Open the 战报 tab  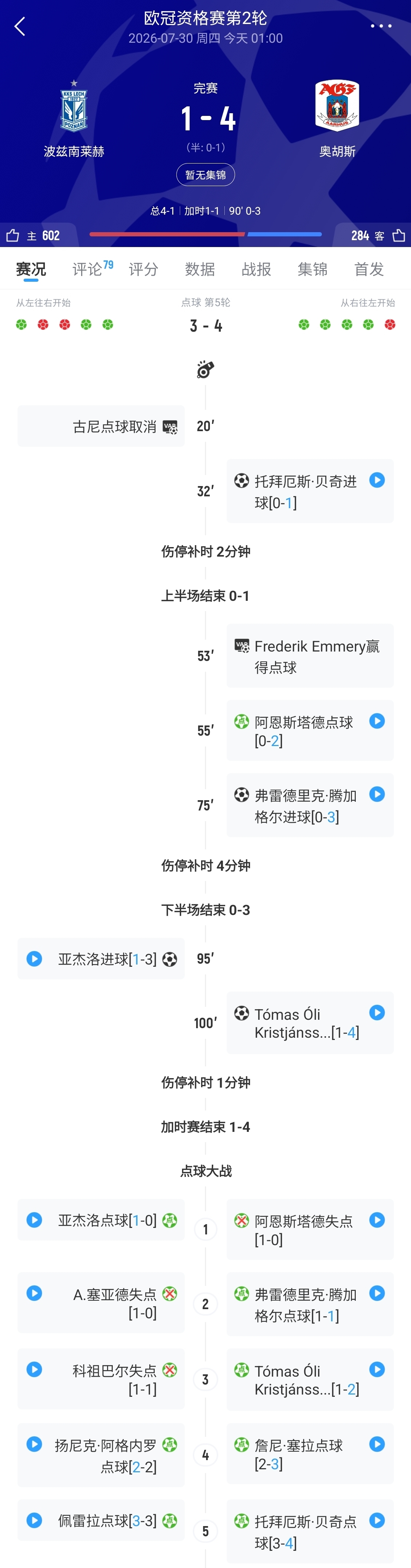click(257, 269)
